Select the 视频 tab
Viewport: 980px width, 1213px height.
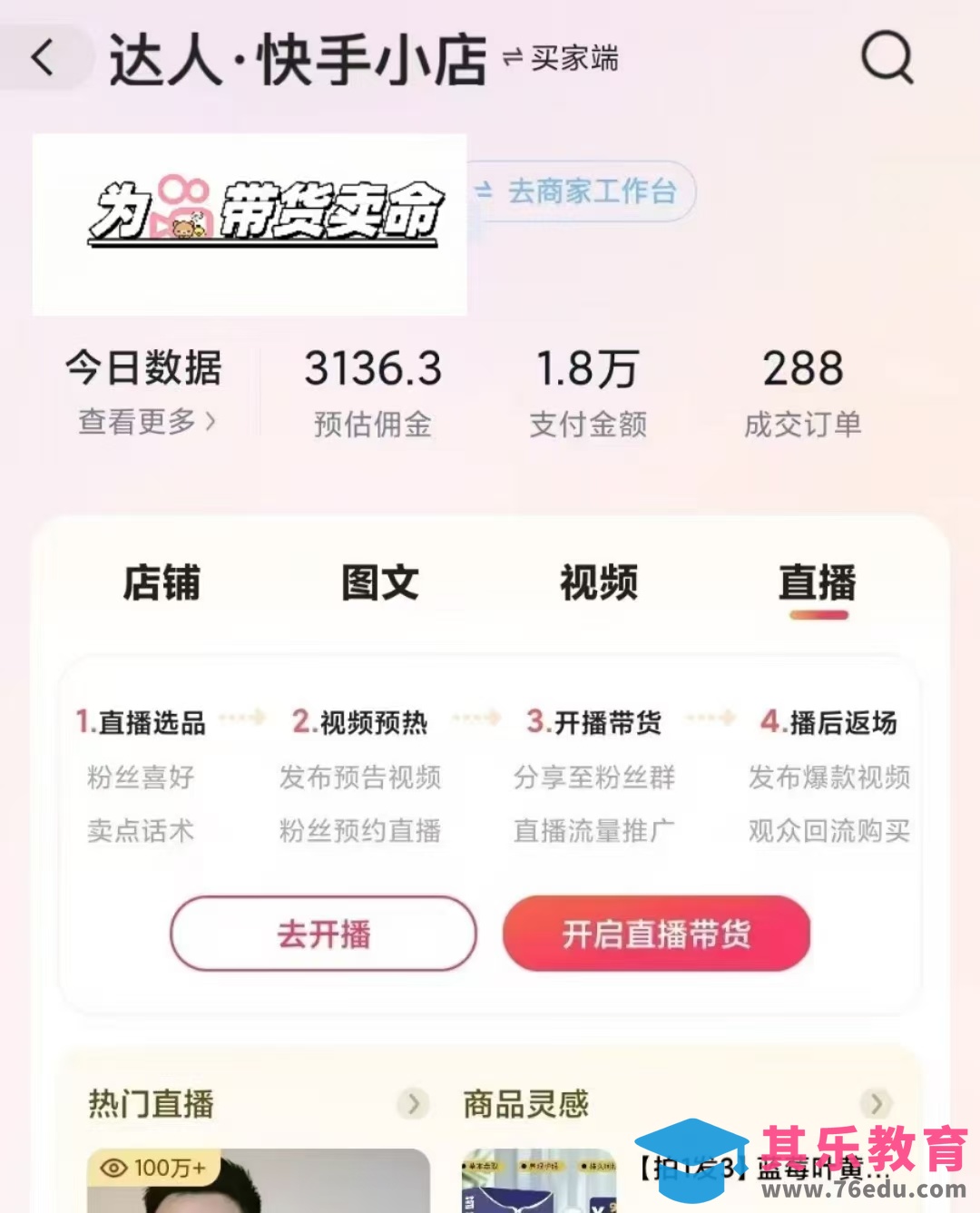pos(598,582)
